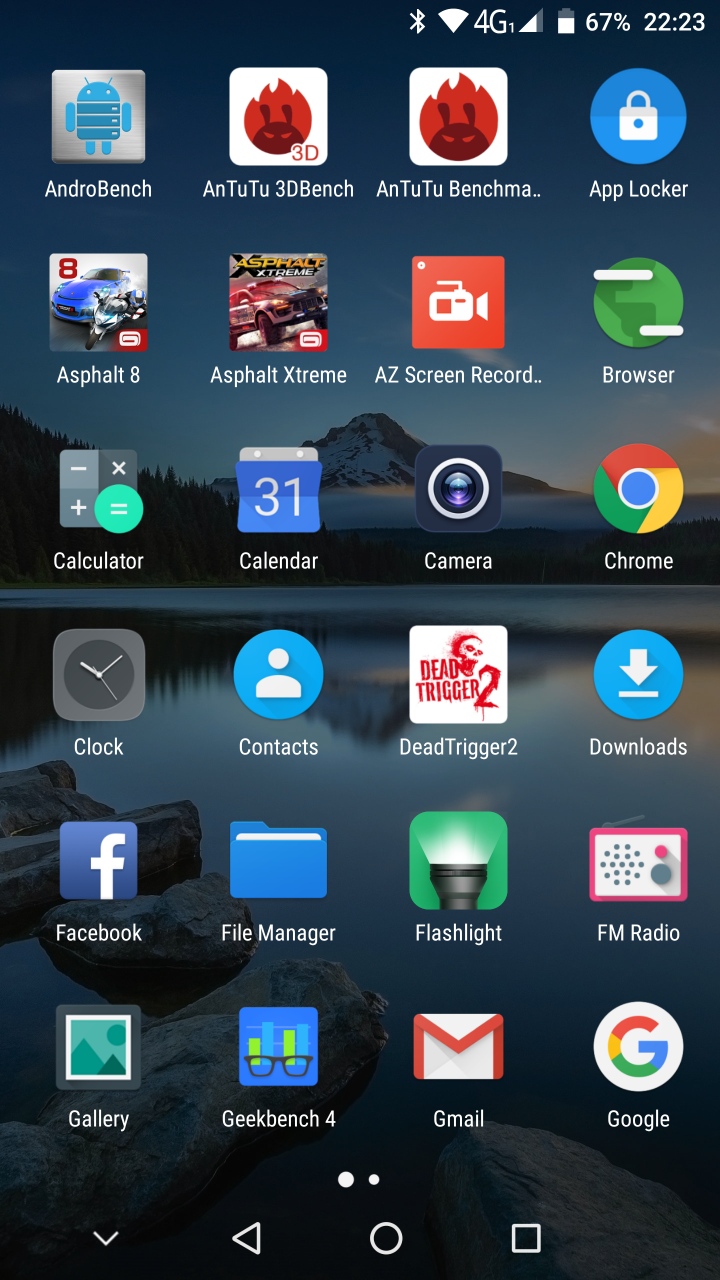Open Gmail
Screen dimensions: 720x1280
pyautogui.click(x=458, y=1047)
